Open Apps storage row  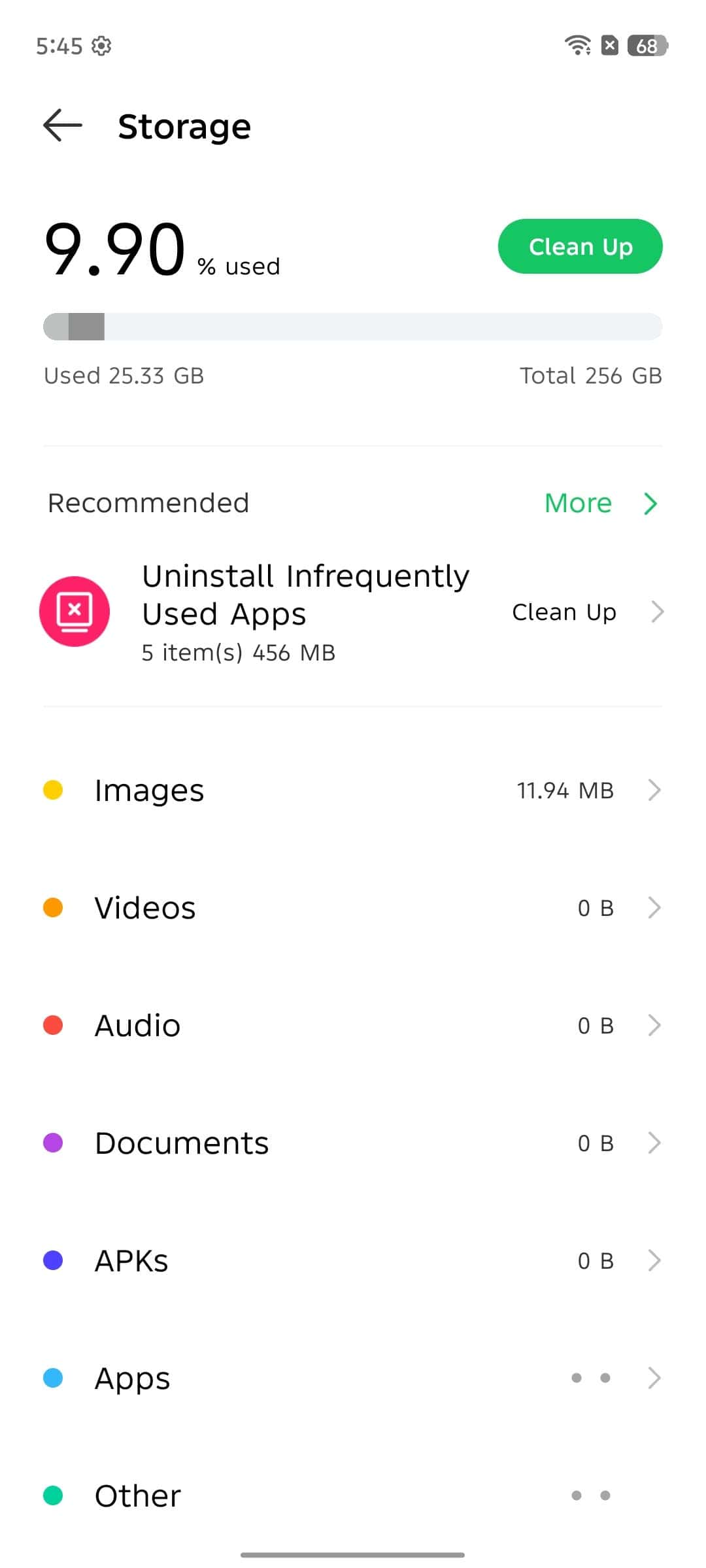[x=353, y=1378]
